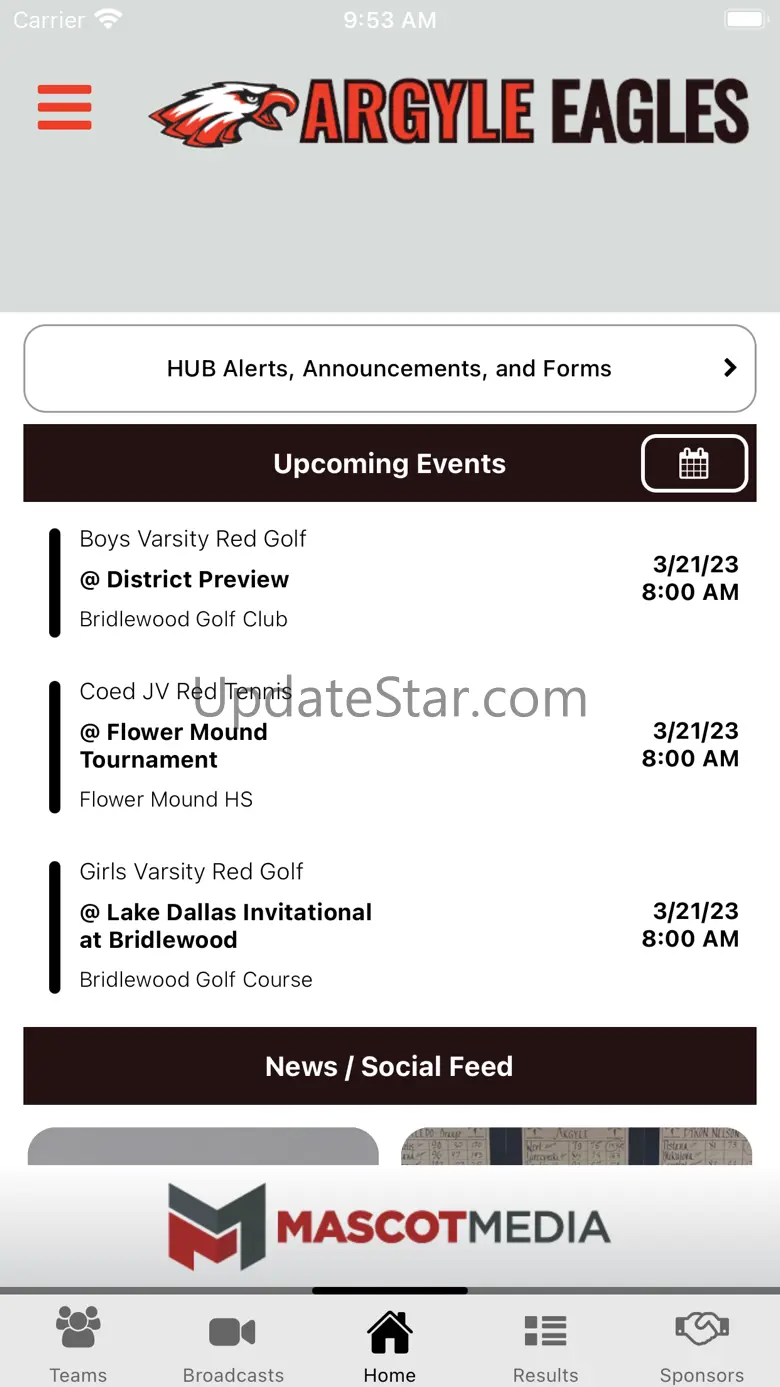
Task: Select the Lake Dallas Invitational event
Action: click(390, 926)
